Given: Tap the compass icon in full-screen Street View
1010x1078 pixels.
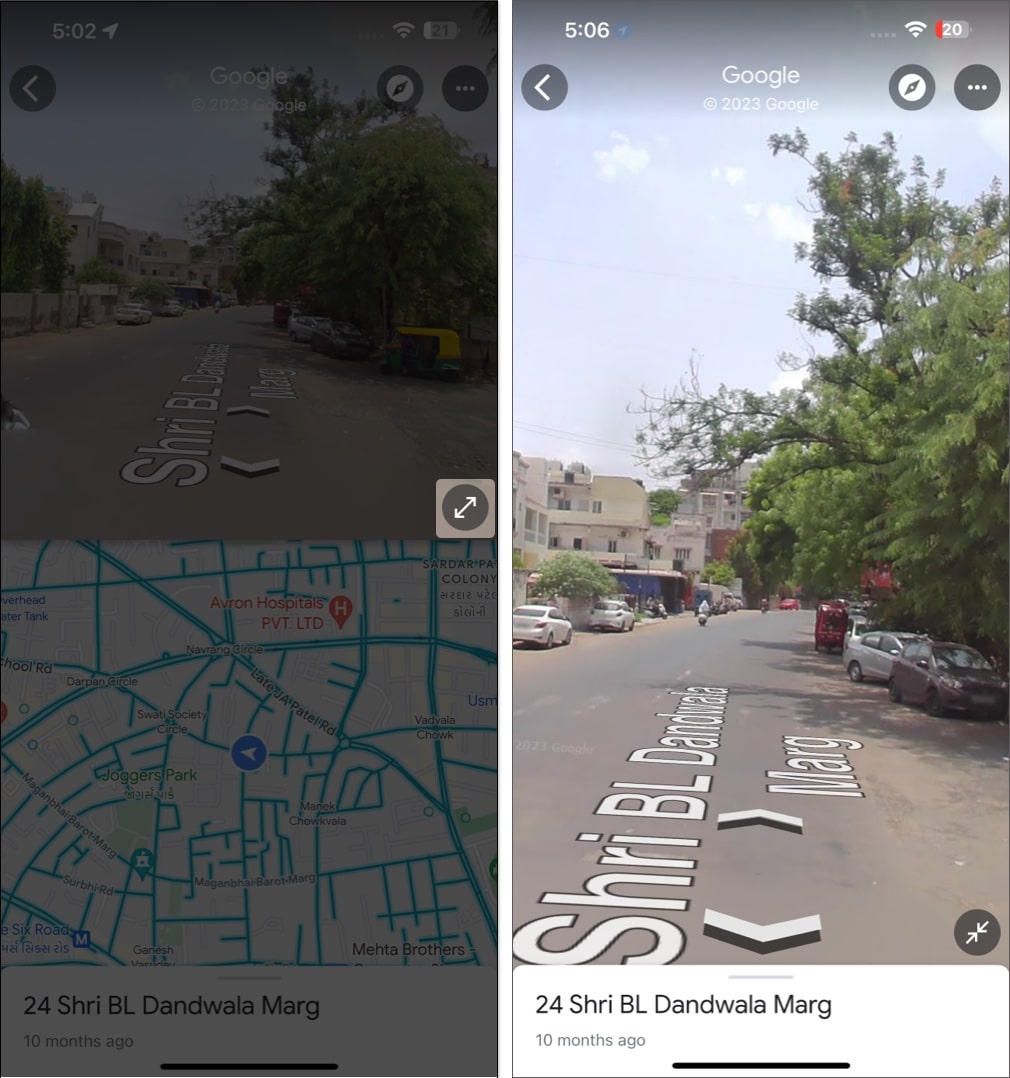Looking at the screenshot, I should 912,88.
